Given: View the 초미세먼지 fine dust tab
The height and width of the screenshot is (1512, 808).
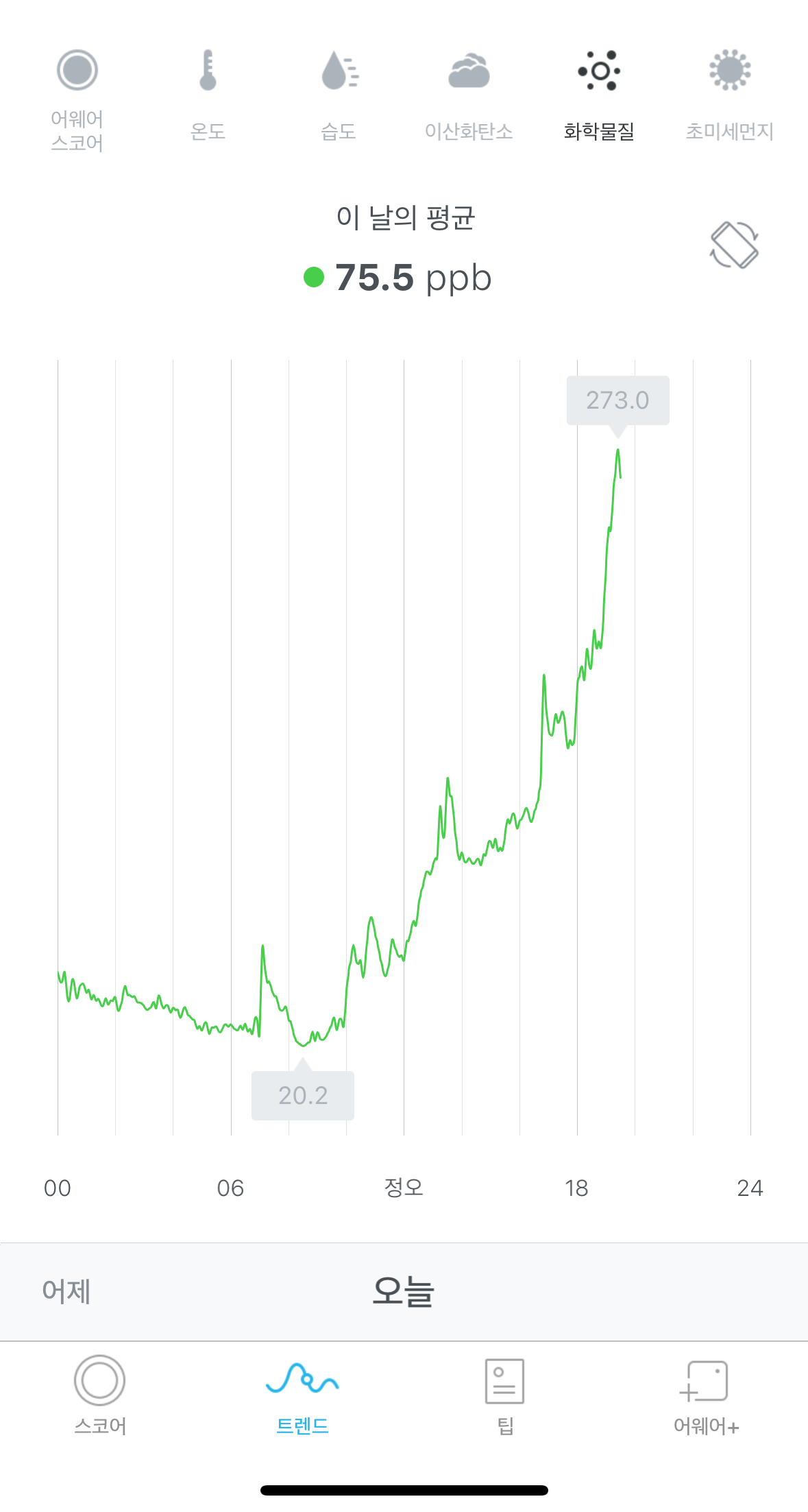Looking at the screenshot, I should [729, 94].
